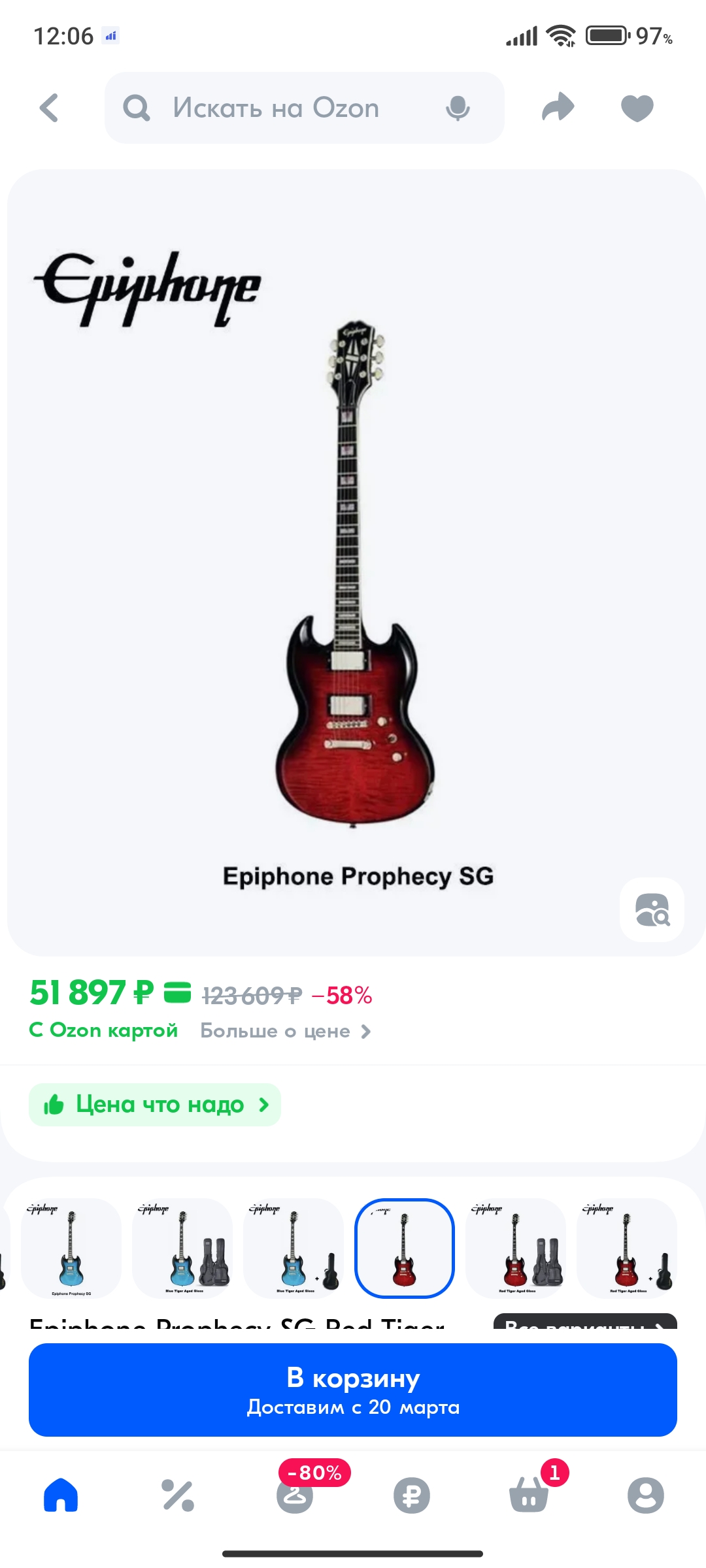Switch to the Home tab

point(61,1495)
